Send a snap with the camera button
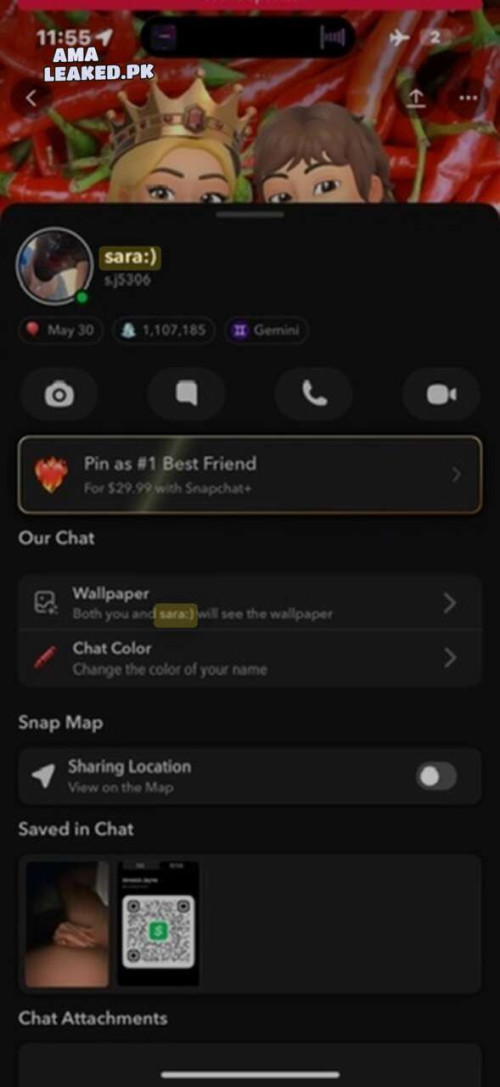 coord(59,394)
